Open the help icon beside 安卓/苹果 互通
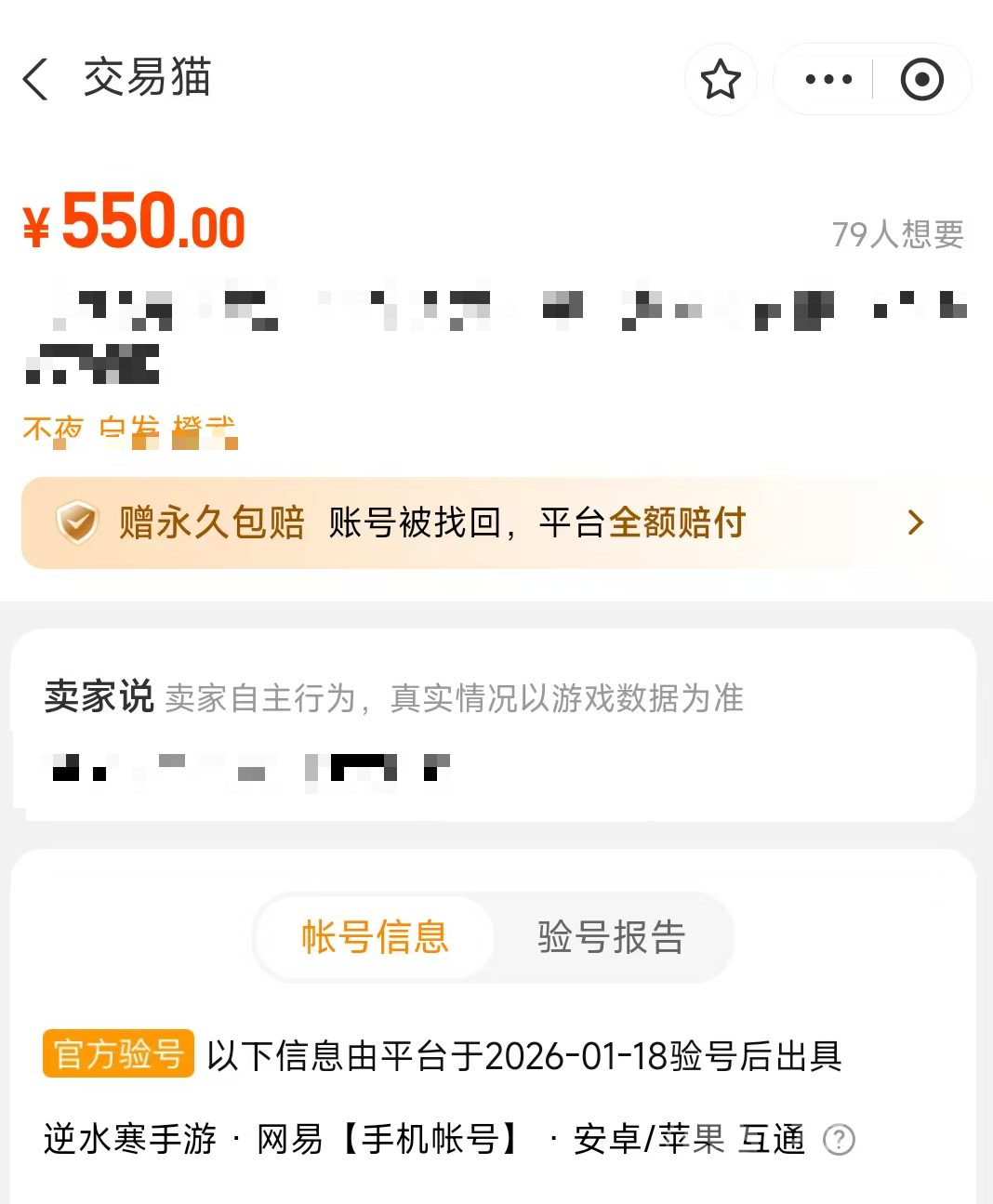The image size is (993, 1204). 839,1139
